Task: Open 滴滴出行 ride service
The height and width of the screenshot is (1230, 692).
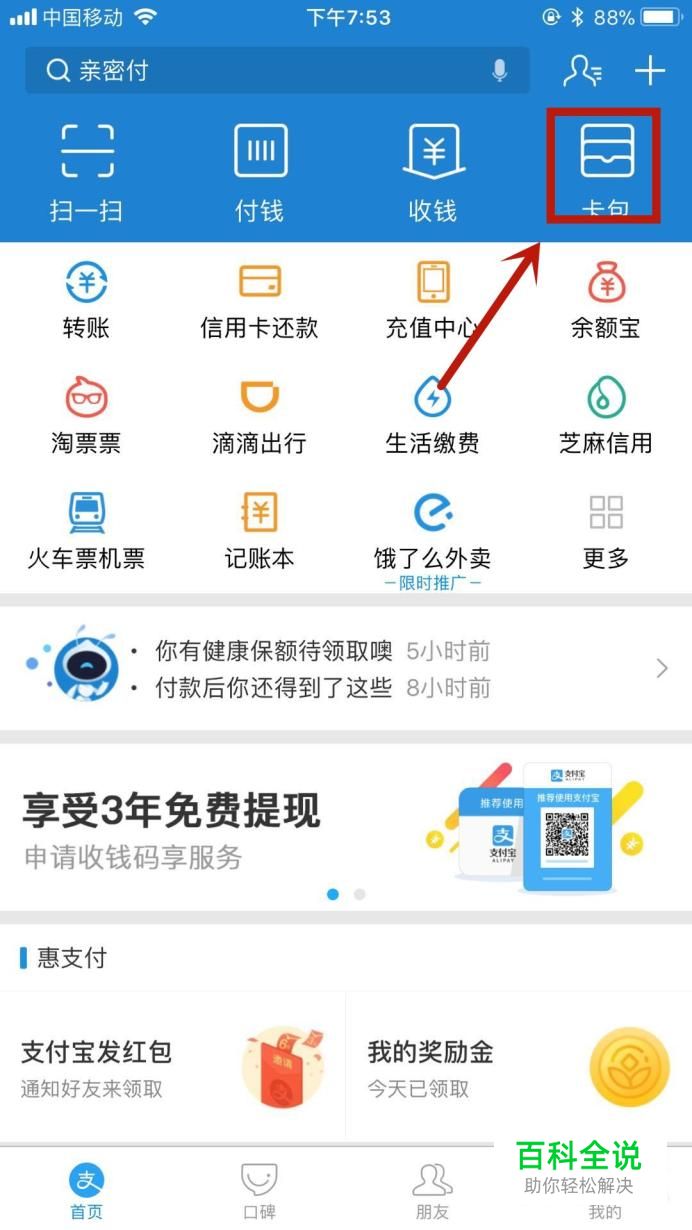Action: pyautogui.click(x=260, y=415)
